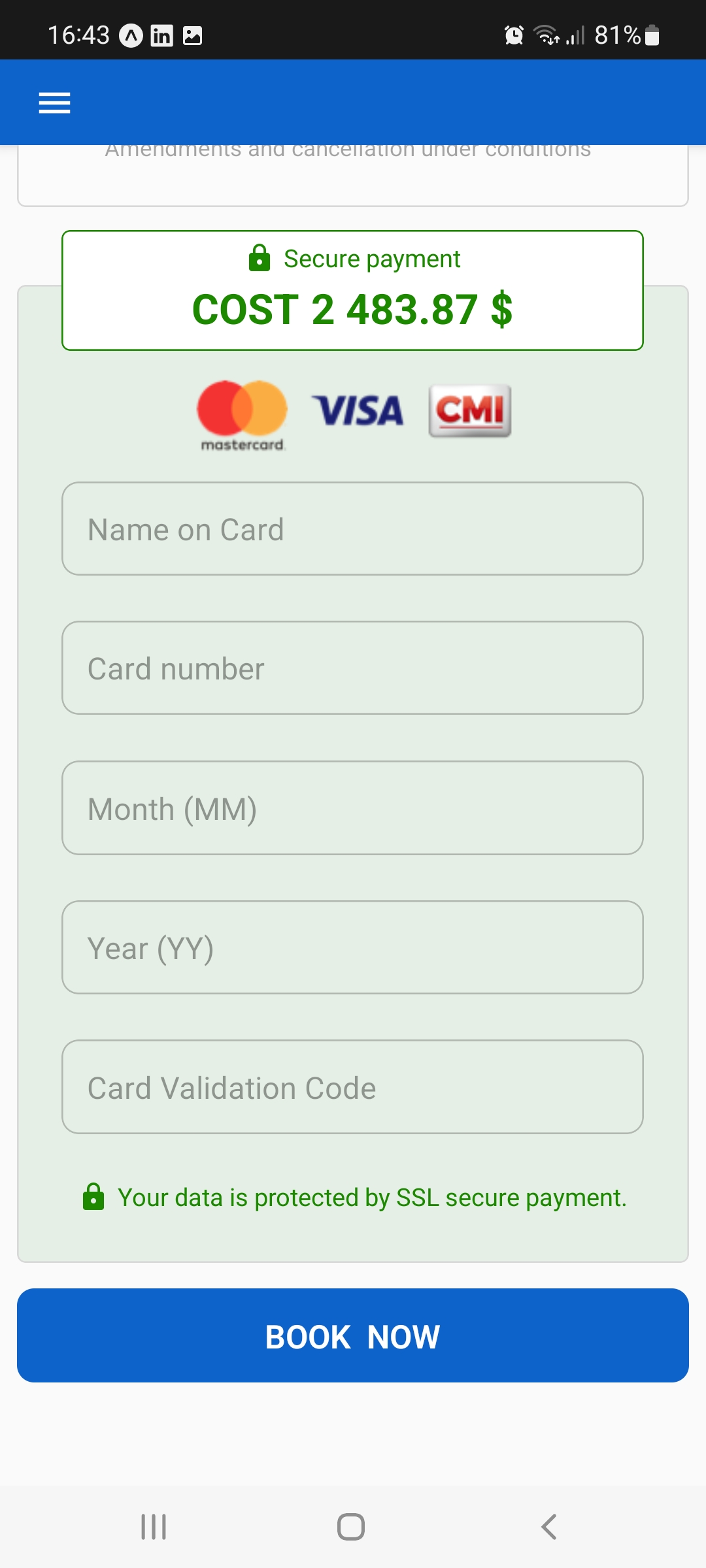Tap the Card number field
706x1568 pixels.
click(352, 668)
